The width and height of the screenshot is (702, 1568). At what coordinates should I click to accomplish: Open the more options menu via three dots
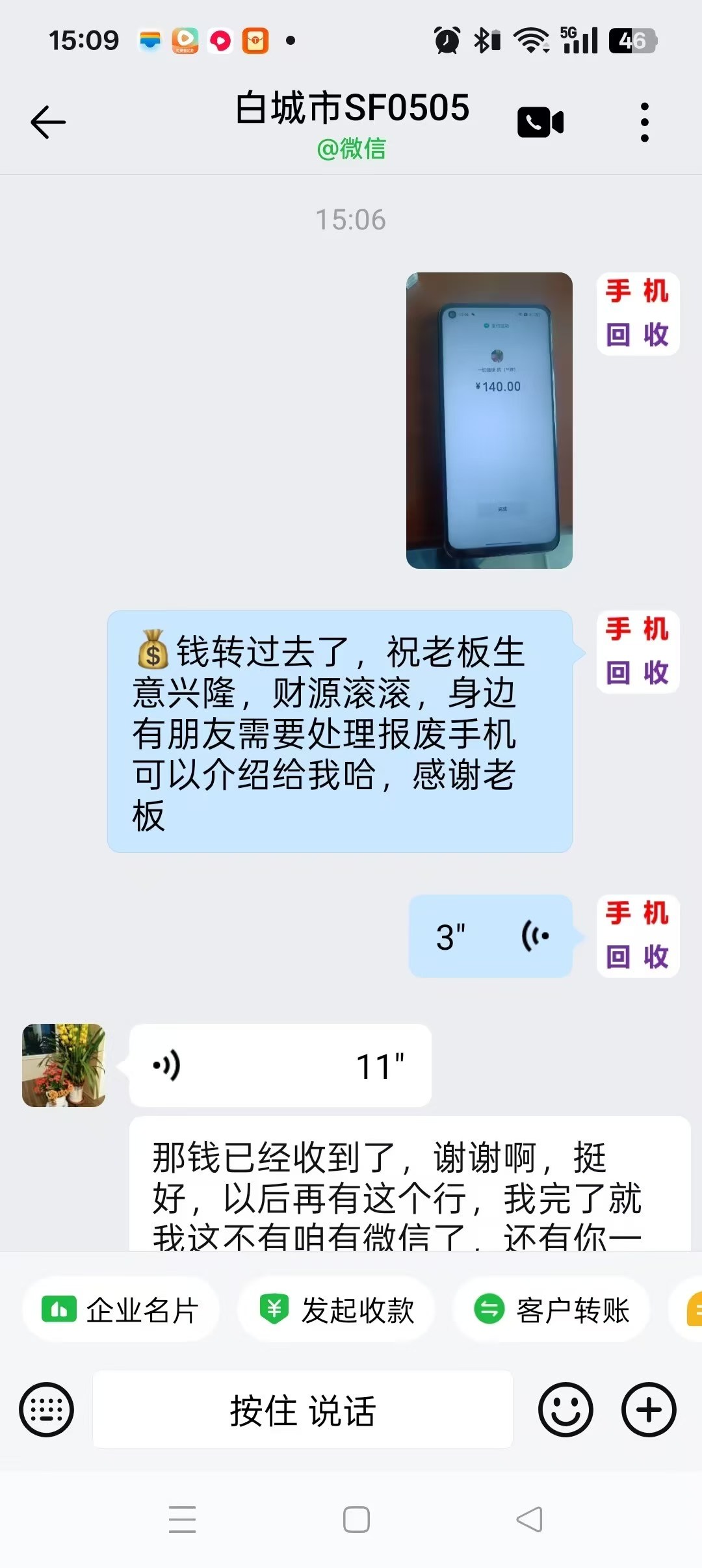click(645, 122)
